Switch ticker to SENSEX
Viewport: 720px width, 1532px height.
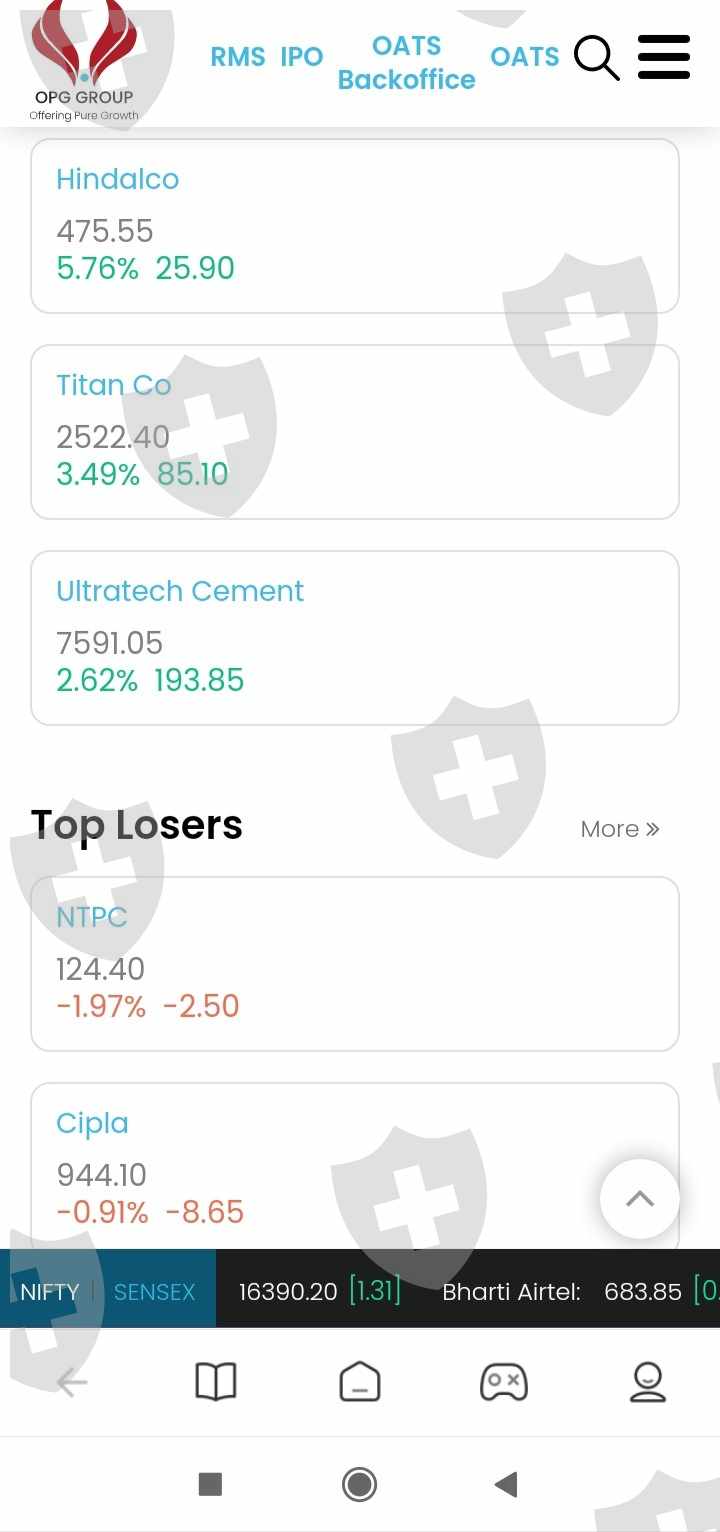pos(154,1292)
